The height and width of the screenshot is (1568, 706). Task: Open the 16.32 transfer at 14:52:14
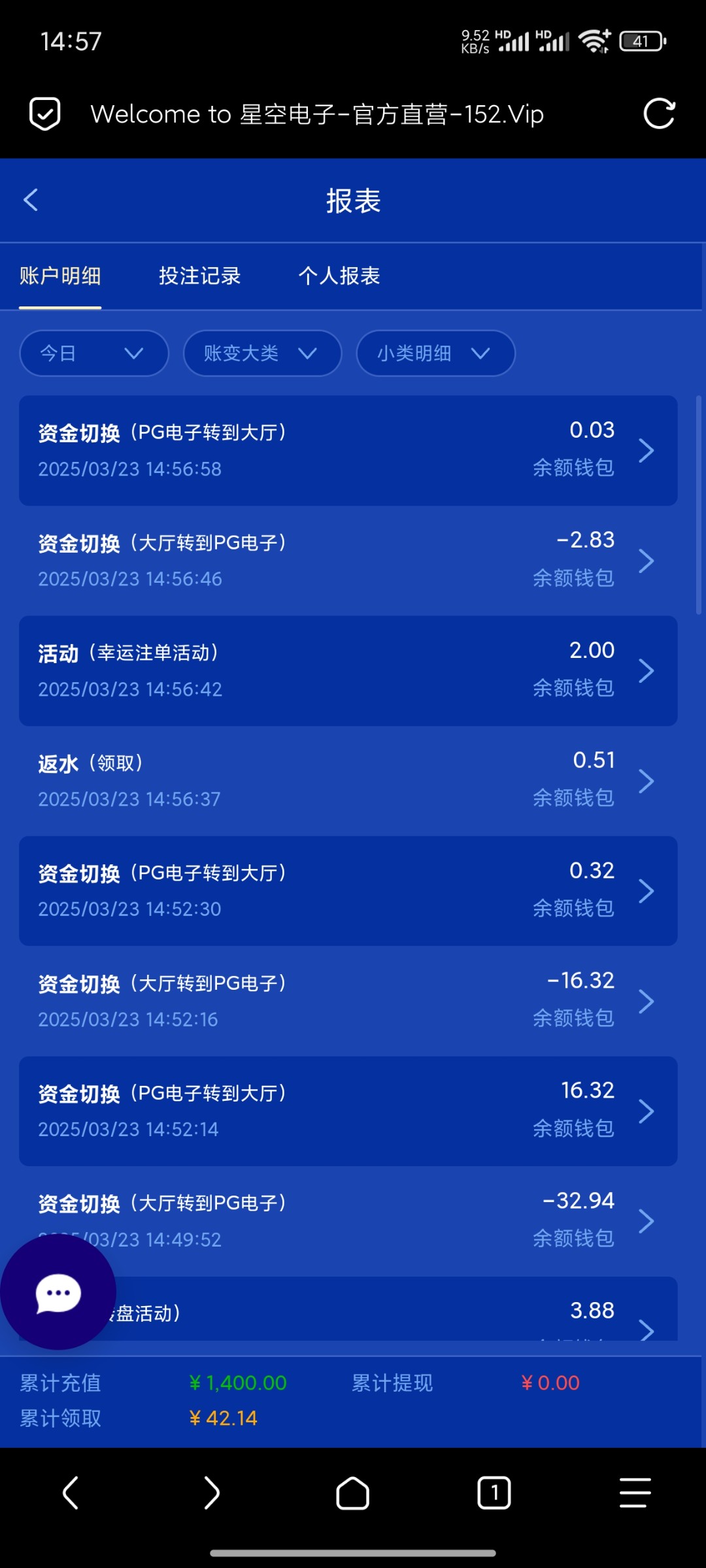pyautogui.click(x=348, y=1111)
